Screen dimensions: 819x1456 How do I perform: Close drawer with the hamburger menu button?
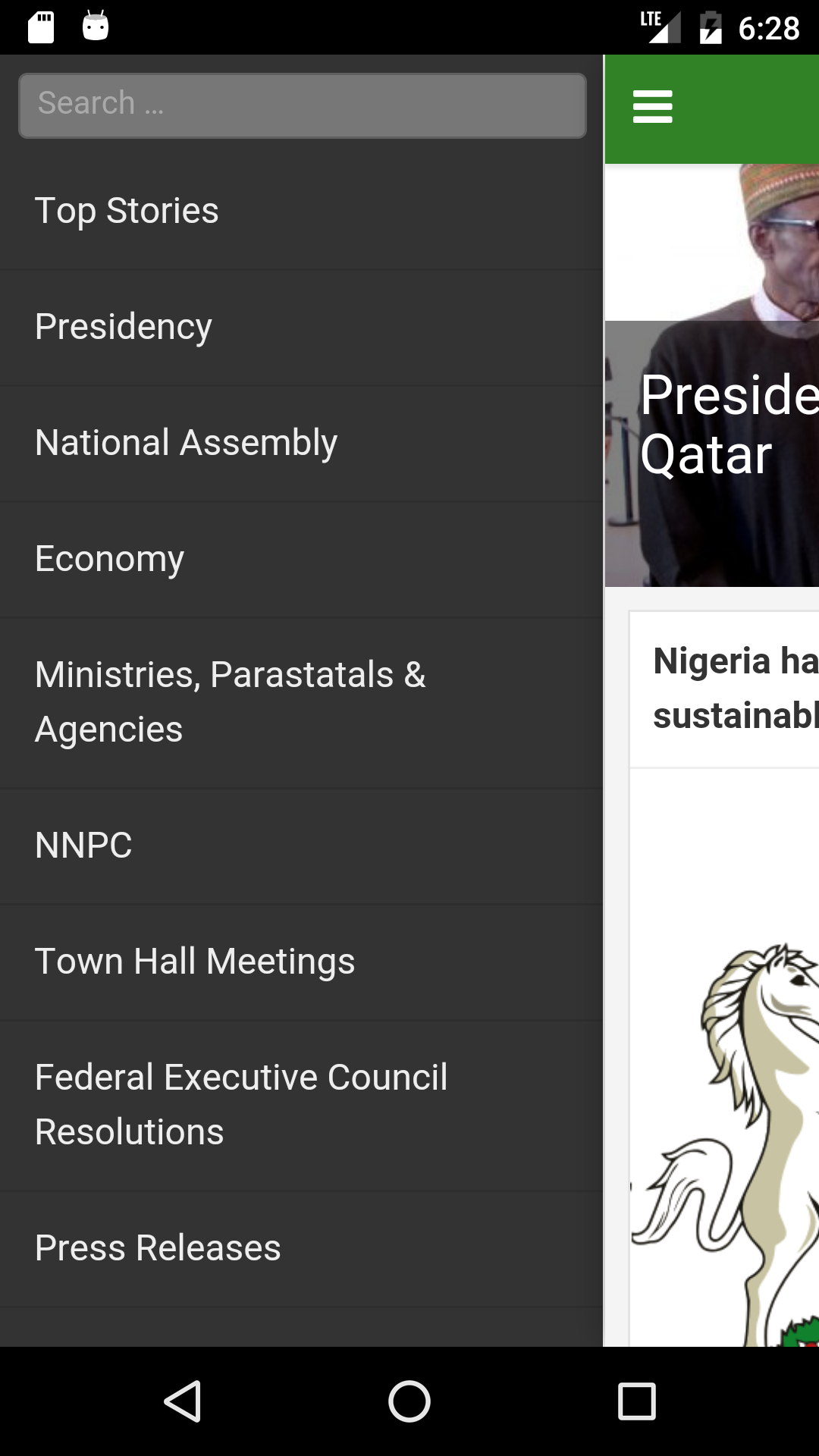[x=652, y=107]
